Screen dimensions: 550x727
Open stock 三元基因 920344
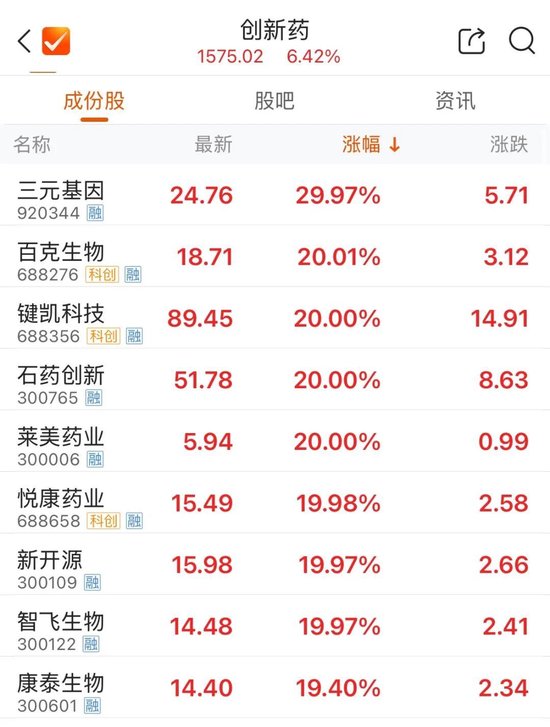pos(275,195)
